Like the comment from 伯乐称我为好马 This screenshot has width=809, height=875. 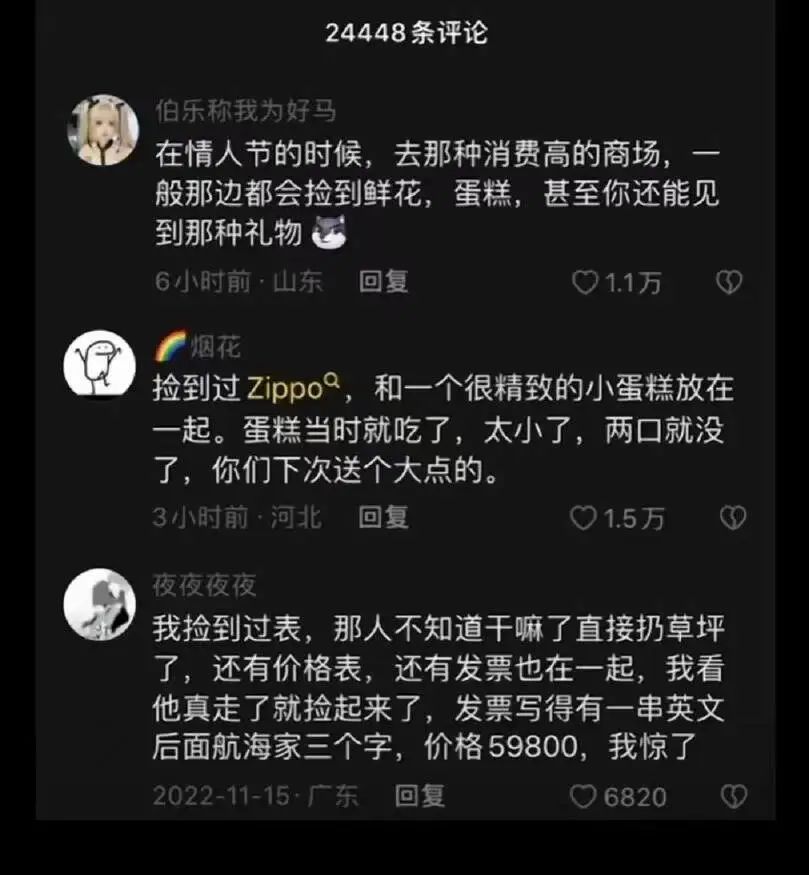coord(585,283)
